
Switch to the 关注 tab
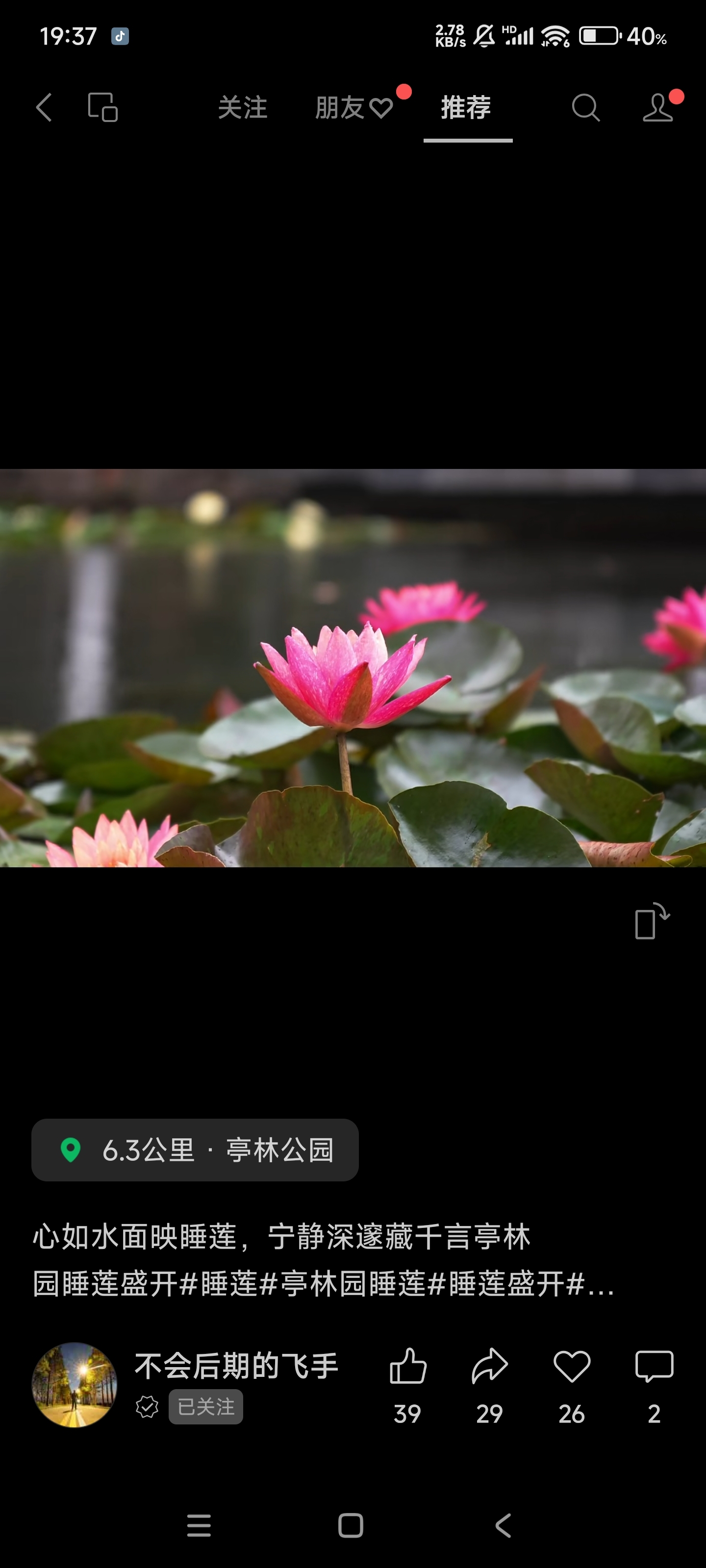(x=242, y=108)
